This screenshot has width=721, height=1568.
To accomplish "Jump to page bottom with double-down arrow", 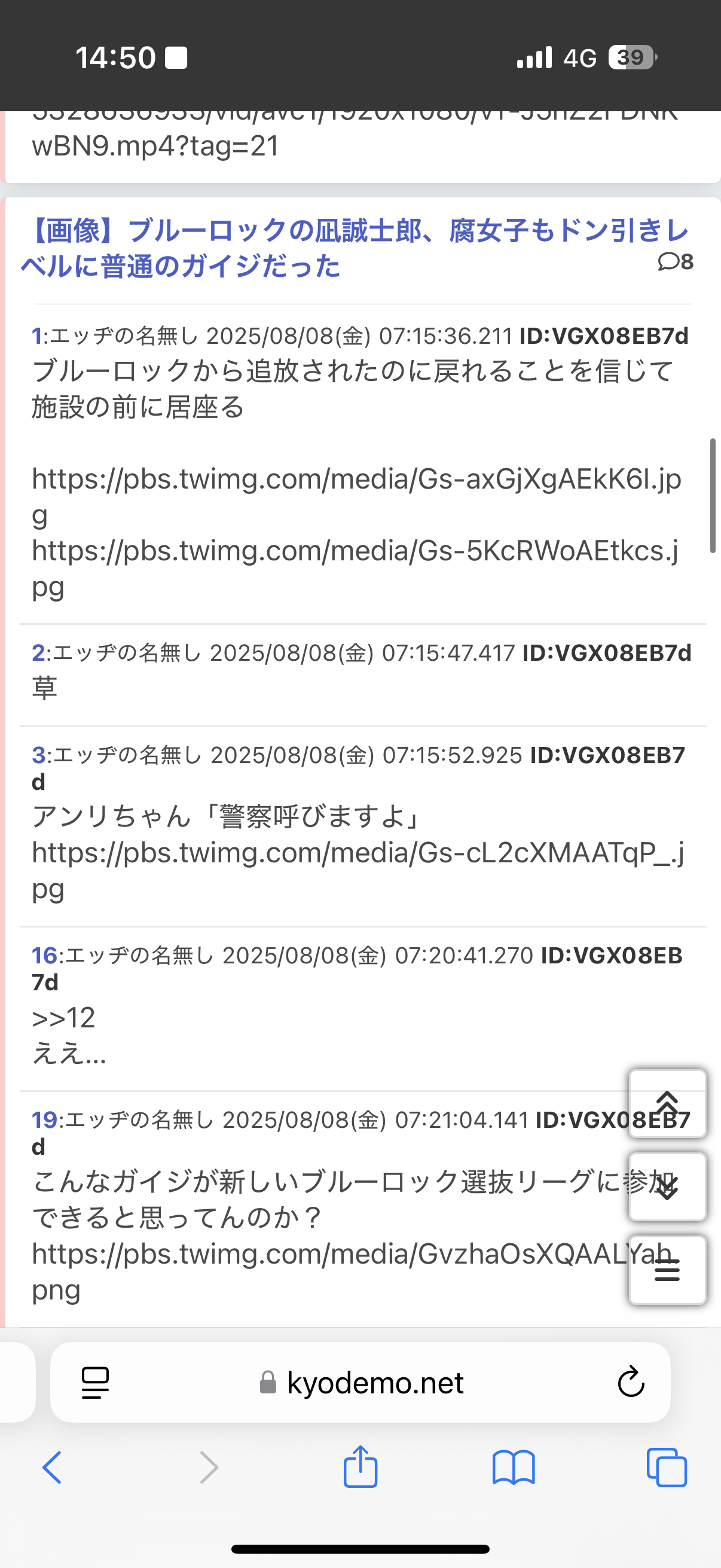I will click(x=667, y=1187).
